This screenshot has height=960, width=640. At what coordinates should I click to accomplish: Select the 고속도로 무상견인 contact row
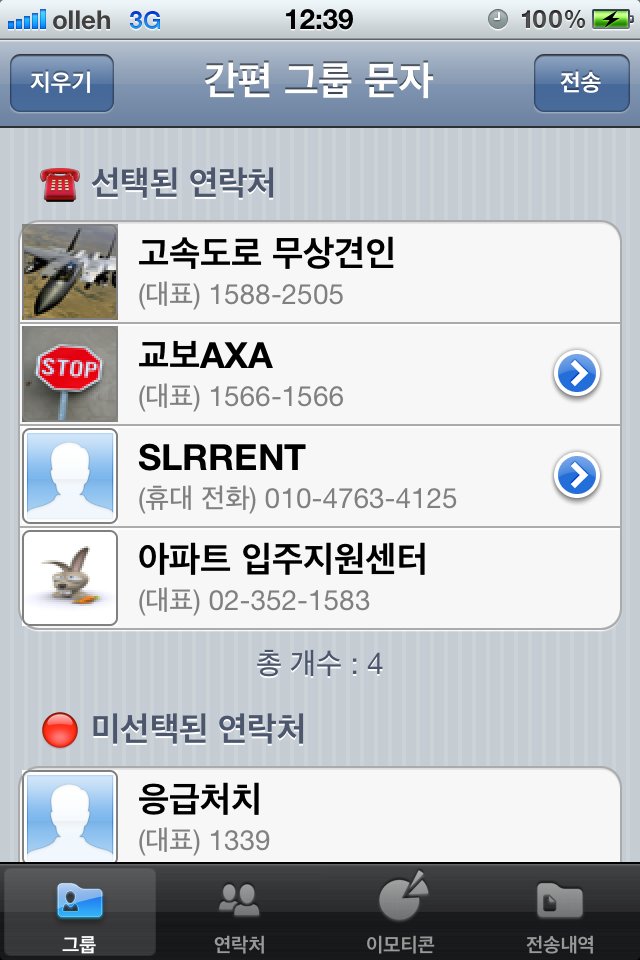point(320,272)
